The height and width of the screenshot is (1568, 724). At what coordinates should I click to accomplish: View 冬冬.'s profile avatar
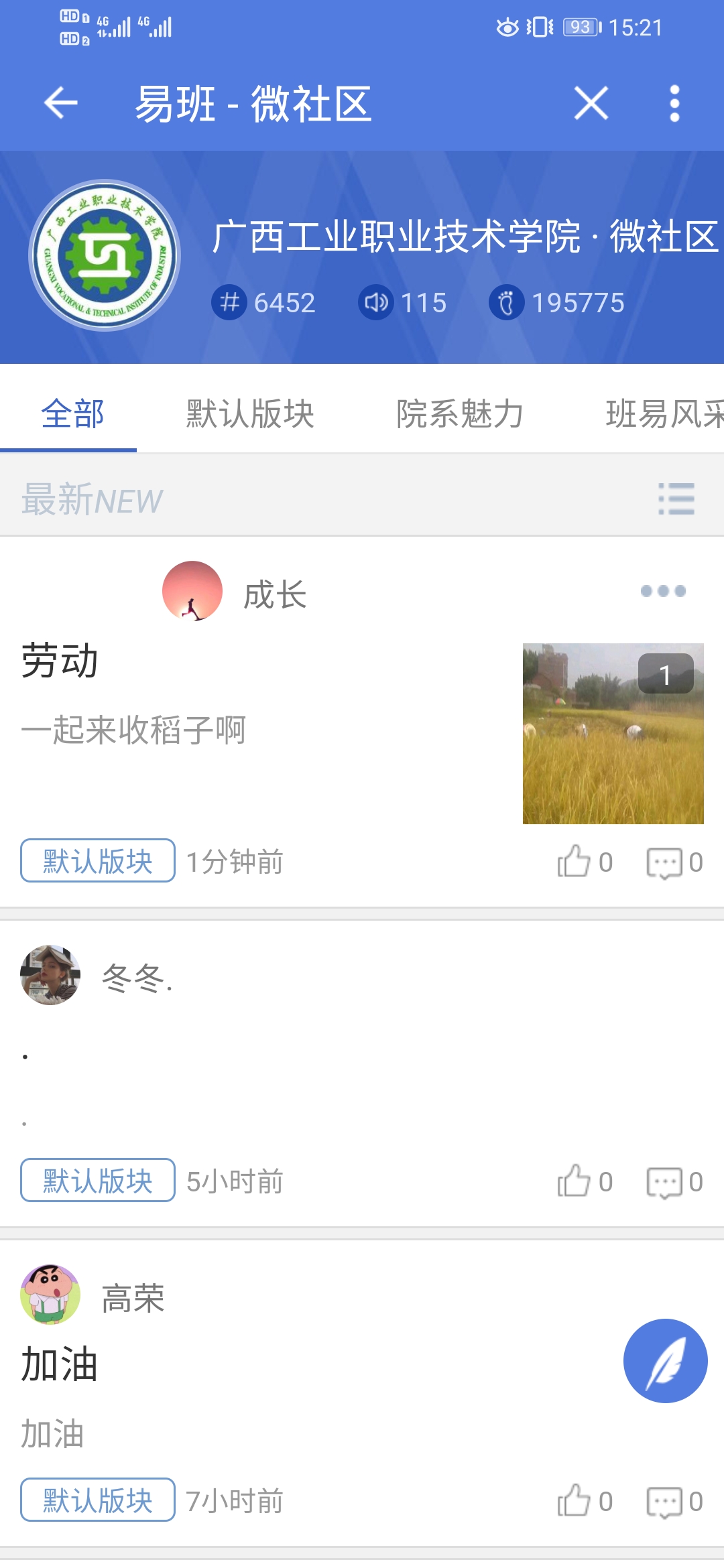pos(50,975)
